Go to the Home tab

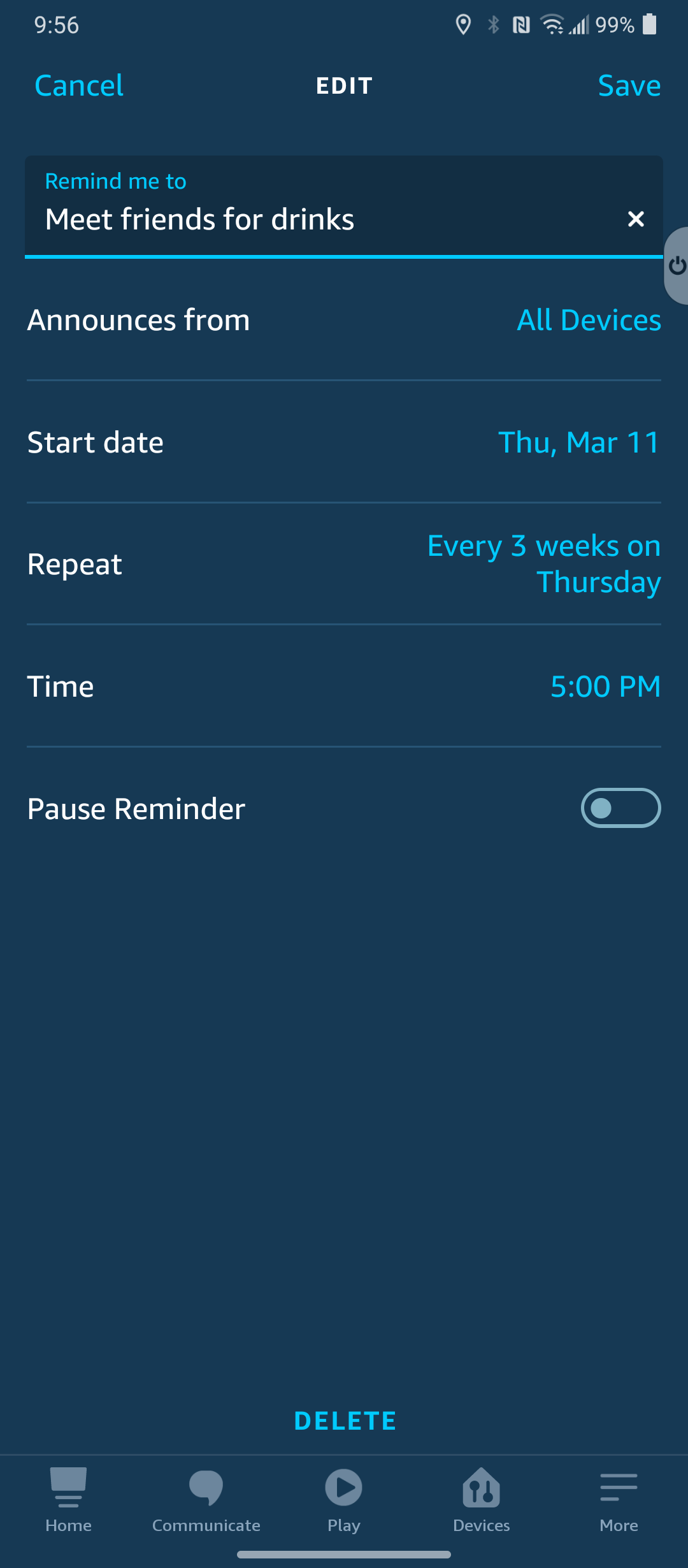[x=69, y=1499]
